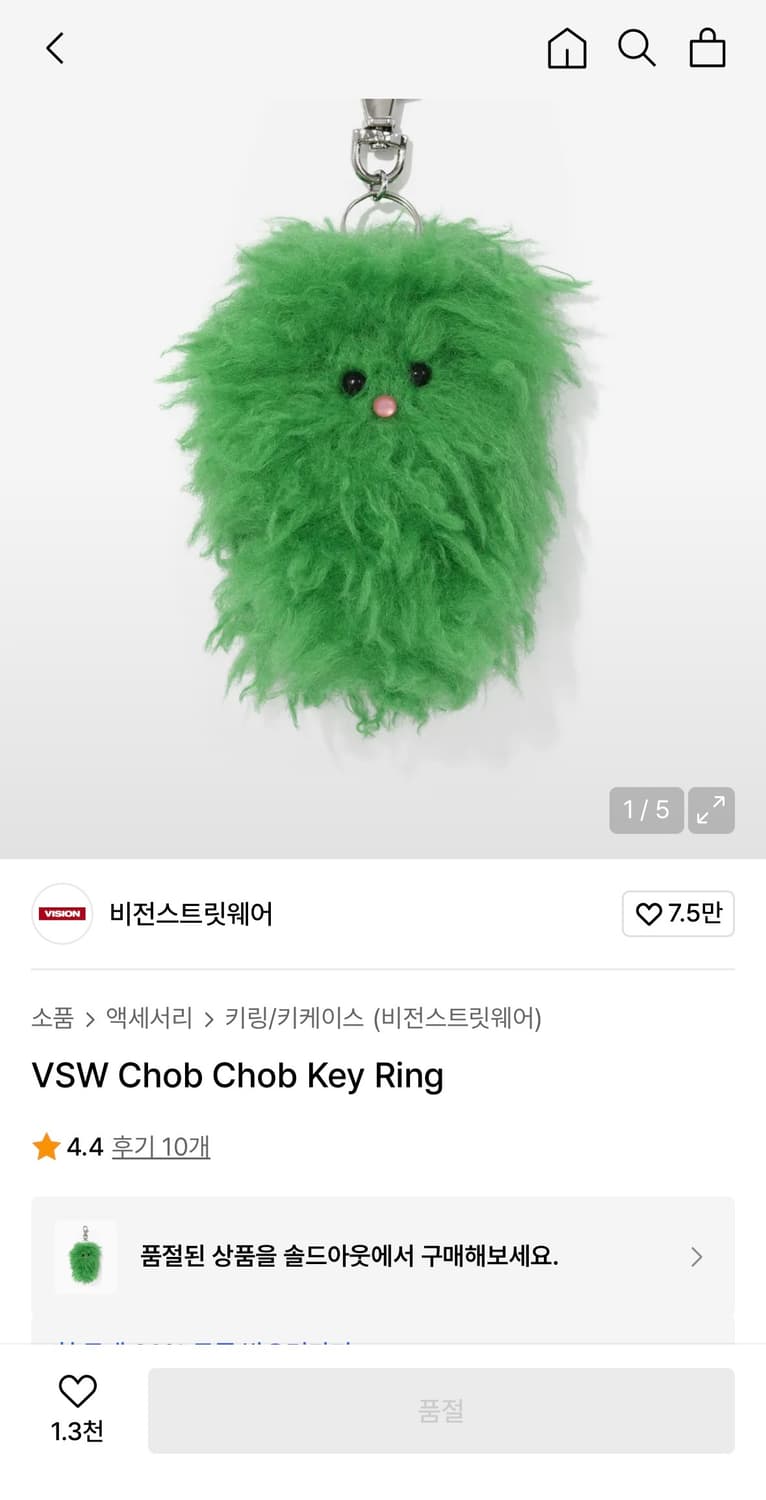The width and height of the screenshot is (766, 1500).
Task: Tap the star rating icon
Action: pos(44,1146)
